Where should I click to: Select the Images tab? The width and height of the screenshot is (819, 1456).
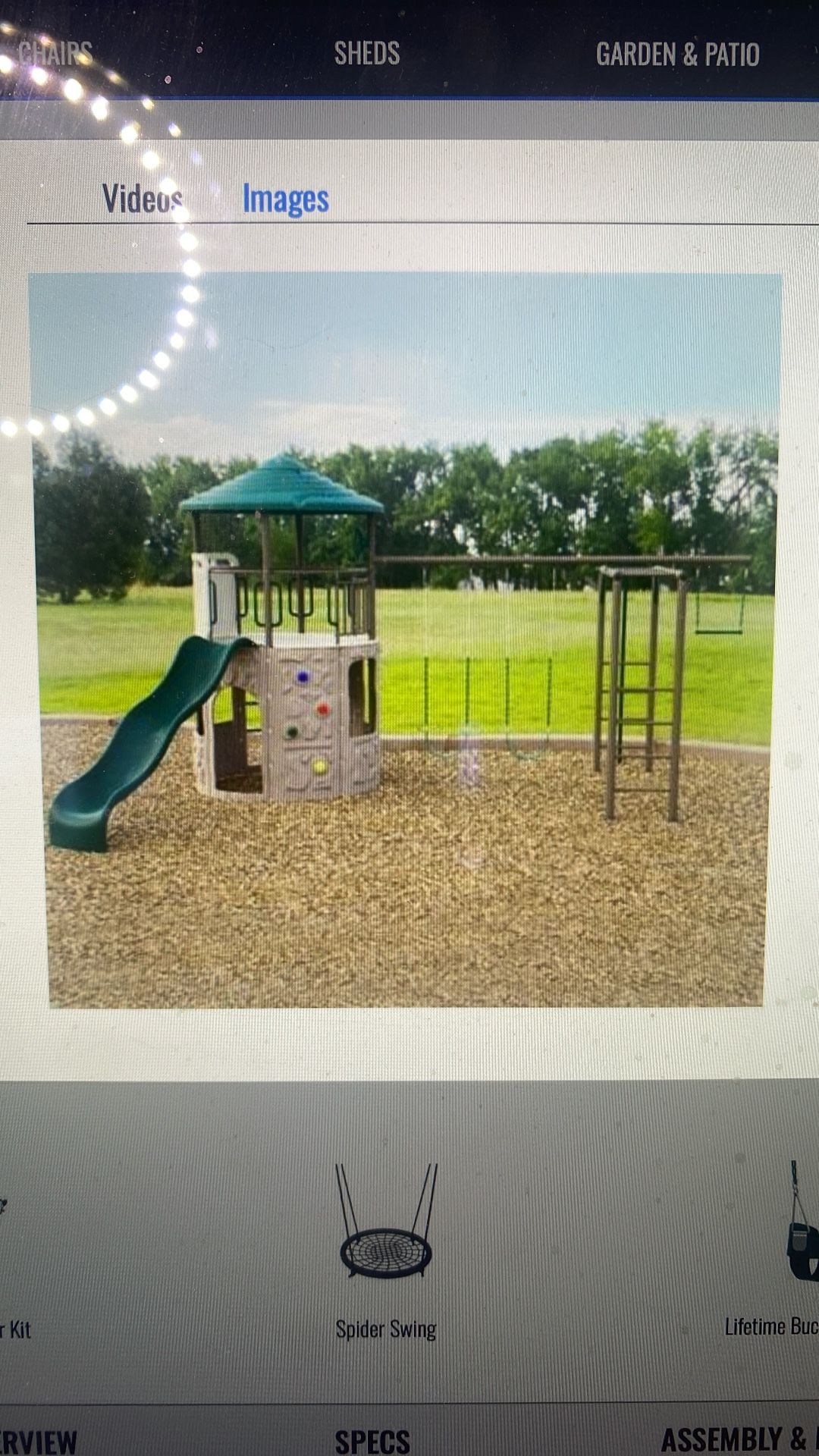[x=285, y=199]
